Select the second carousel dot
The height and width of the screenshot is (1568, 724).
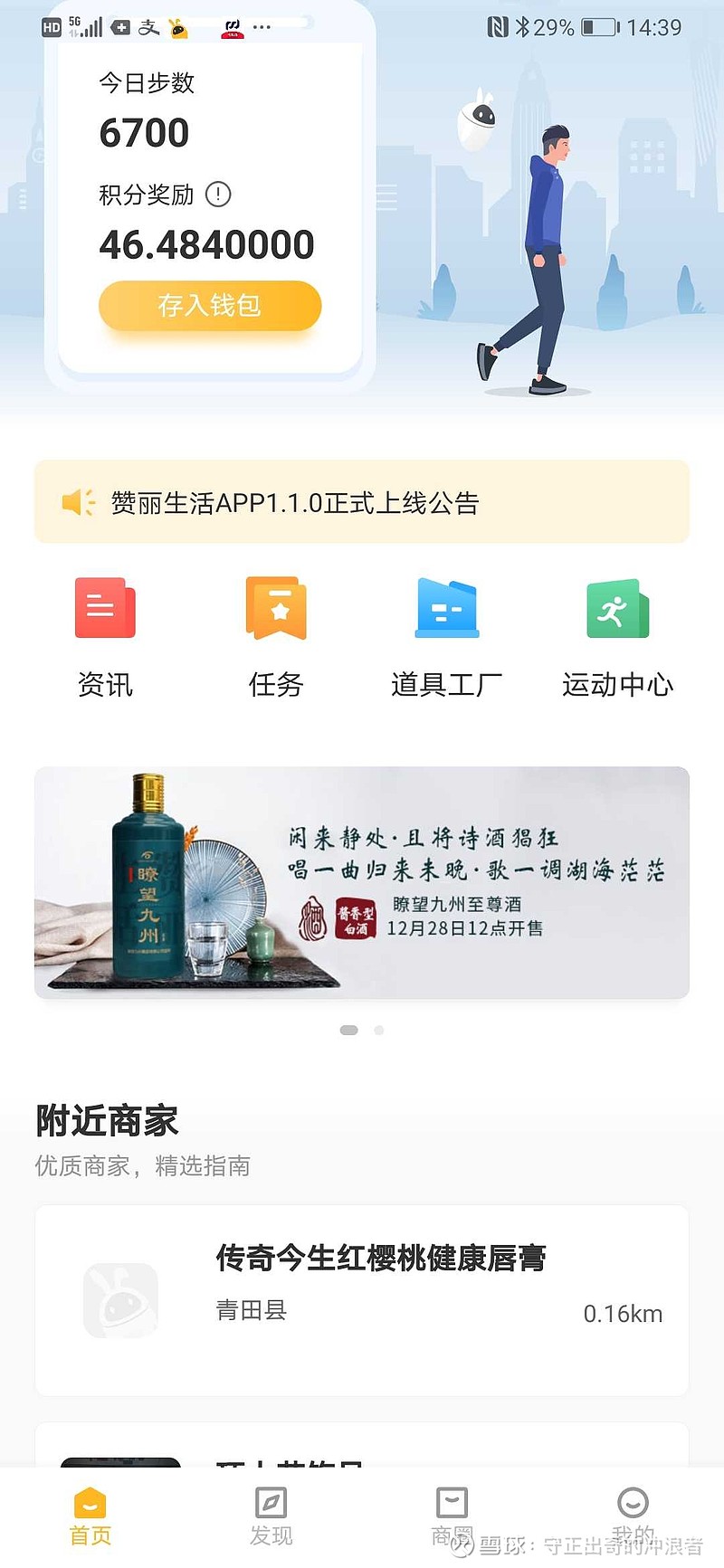click(378, 1030)
